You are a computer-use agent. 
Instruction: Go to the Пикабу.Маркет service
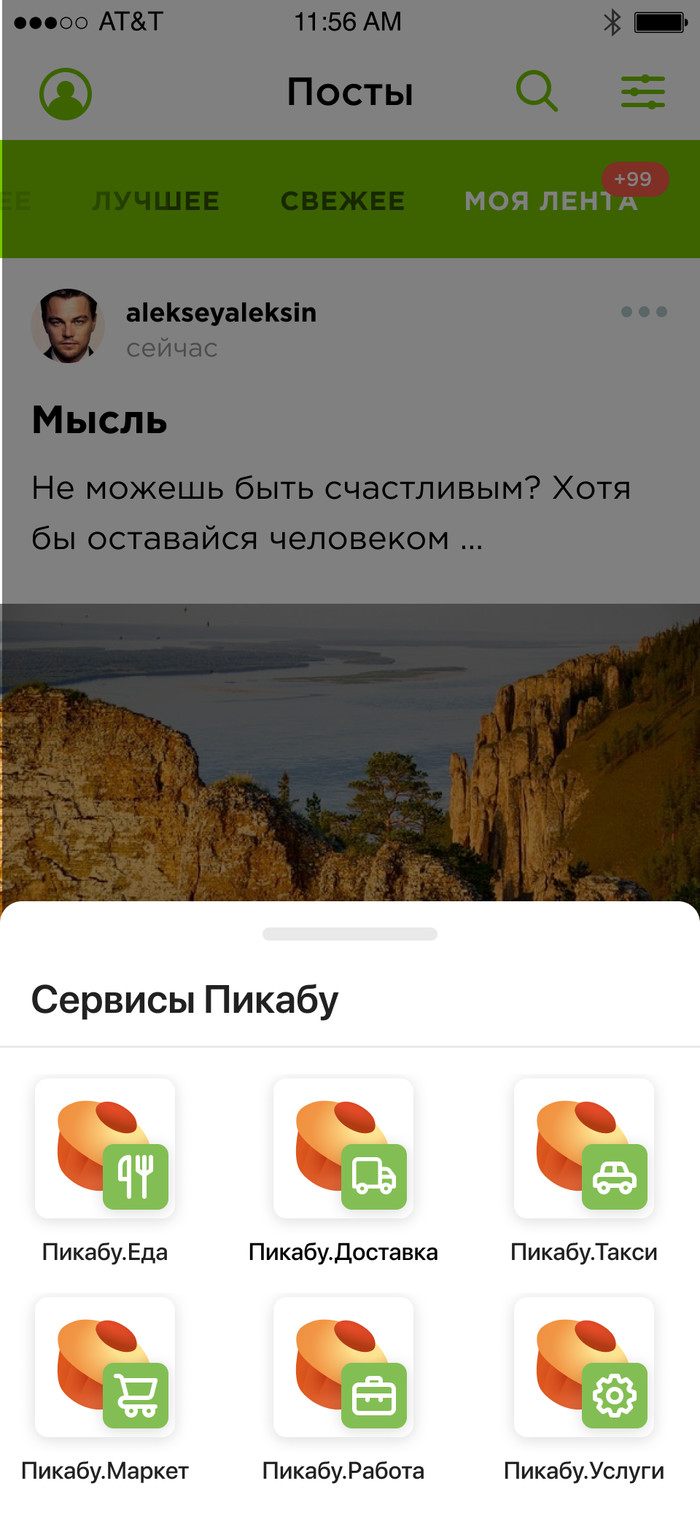click(x=105, y=1367)
